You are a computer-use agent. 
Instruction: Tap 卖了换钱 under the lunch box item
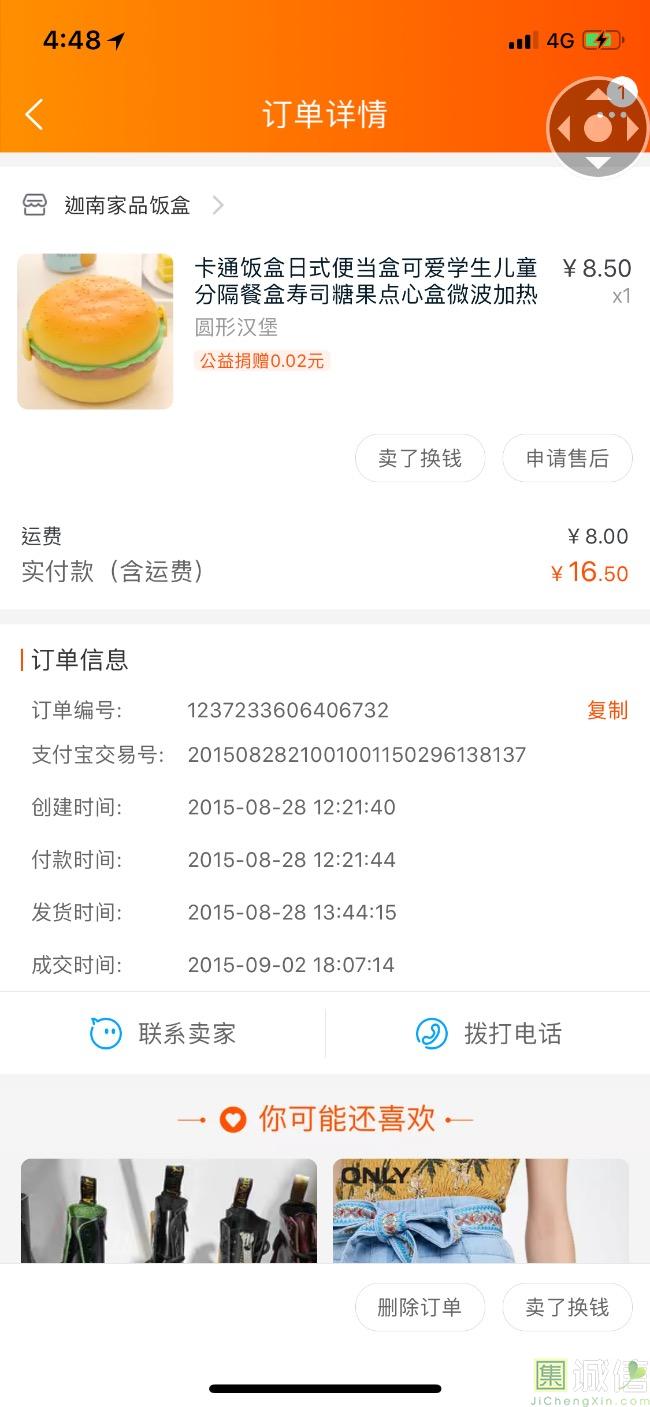420,458
